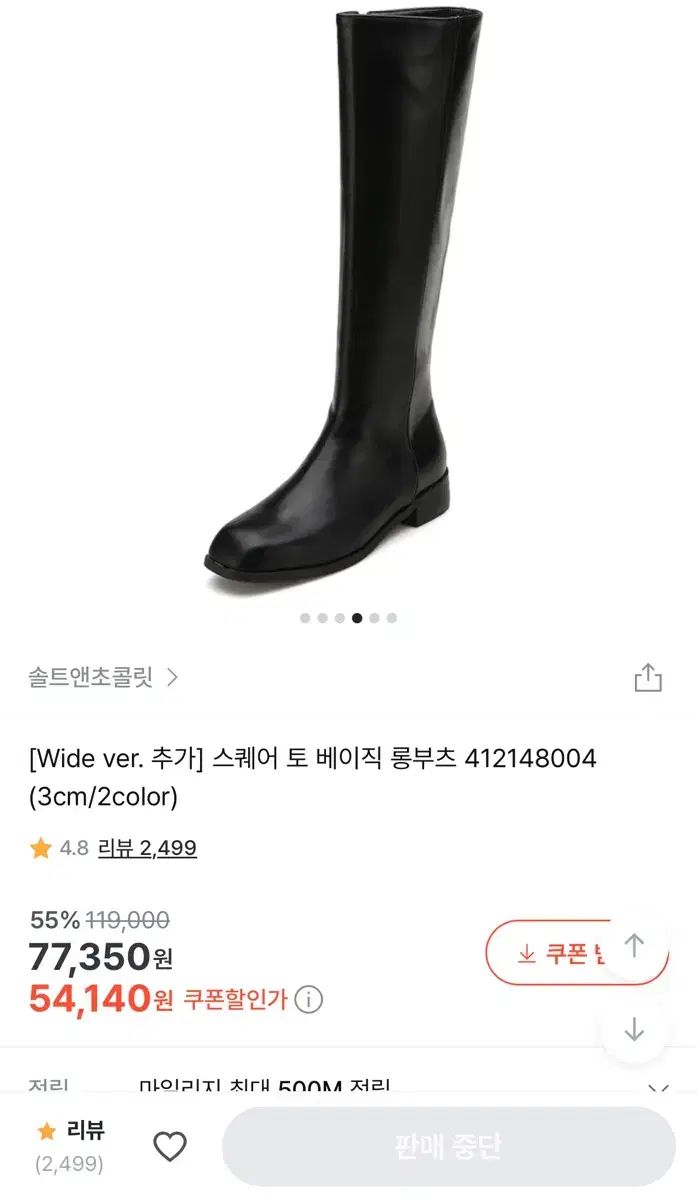Tap the 판매 중단 button
This screenshot has height=1200, width=697.
pos(448,1146)
